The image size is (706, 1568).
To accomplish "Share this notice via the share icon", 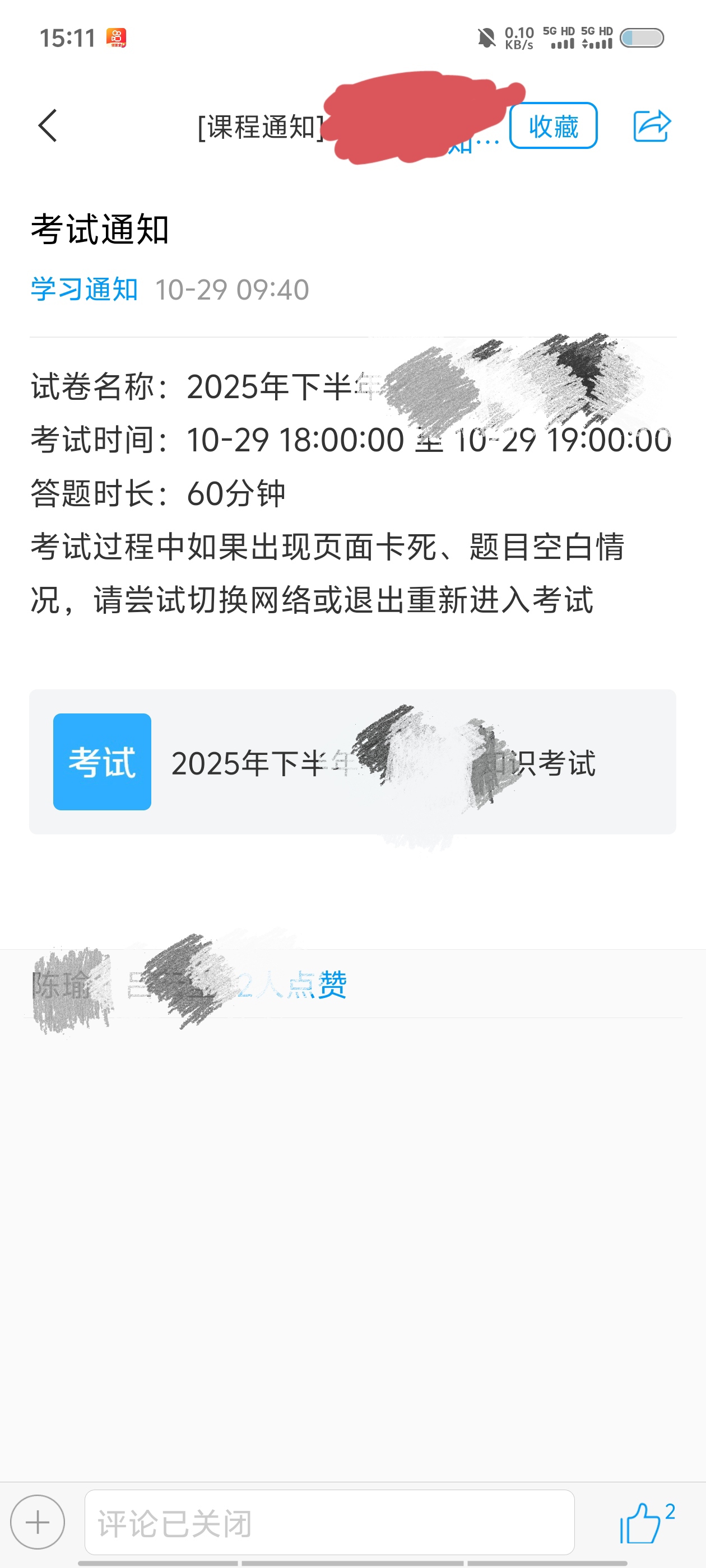I will pos(651,126).
